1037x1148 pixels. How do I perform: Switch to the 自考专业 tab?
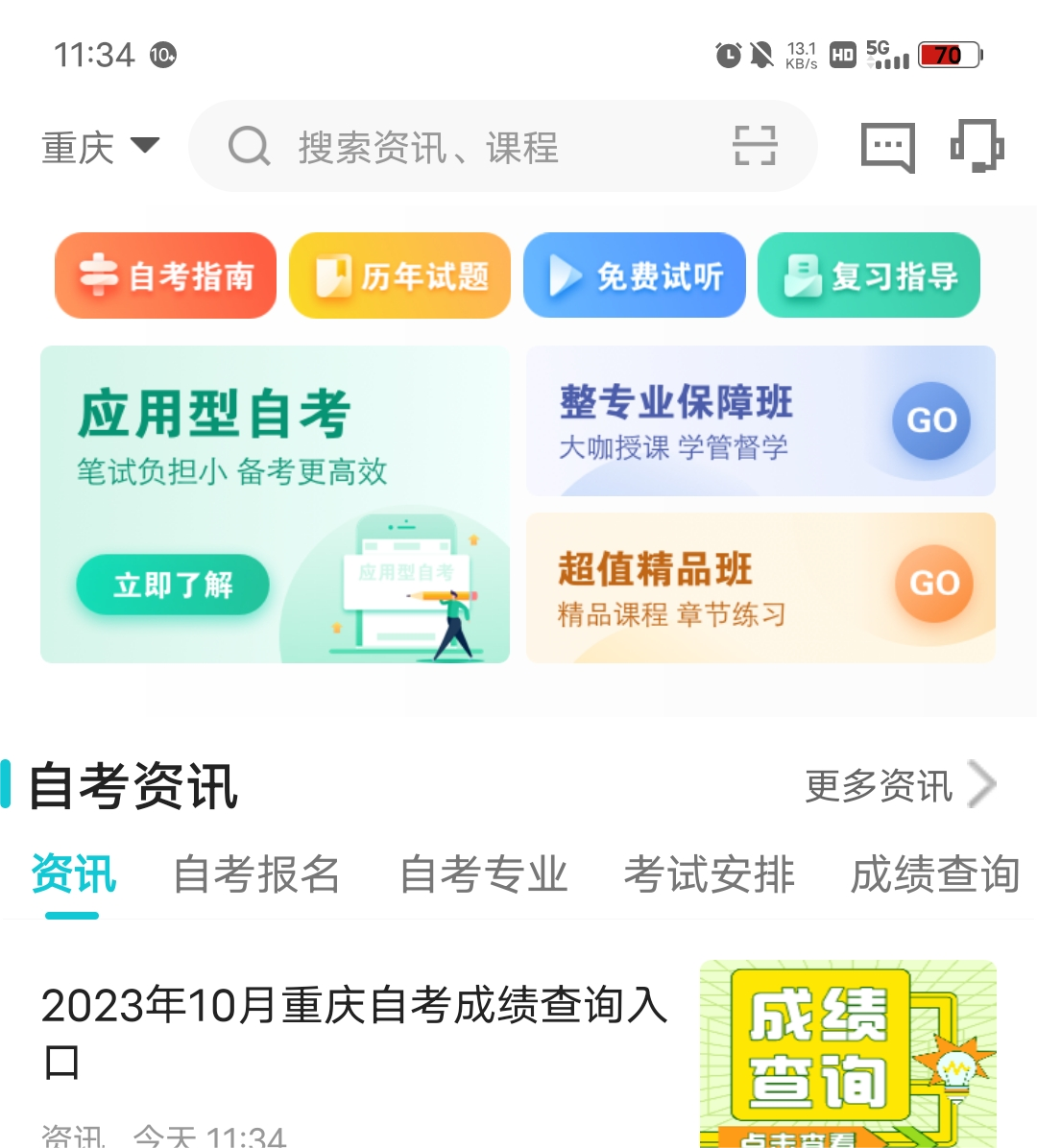point(483,874)
